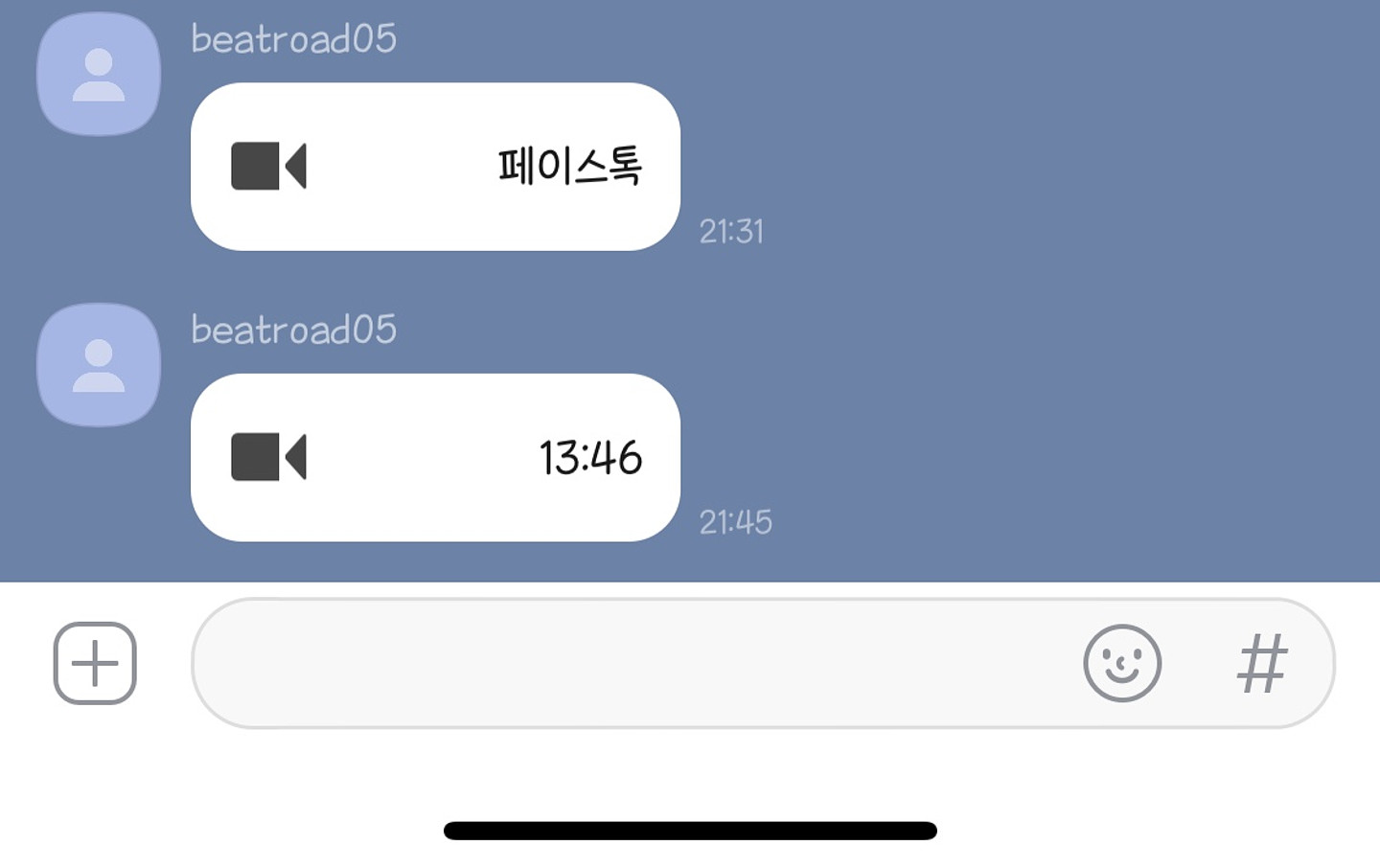1380x868 pixels.
Task: Open beatroad05's profile picture beside 페이스톡 message
Action: [99, 75]
